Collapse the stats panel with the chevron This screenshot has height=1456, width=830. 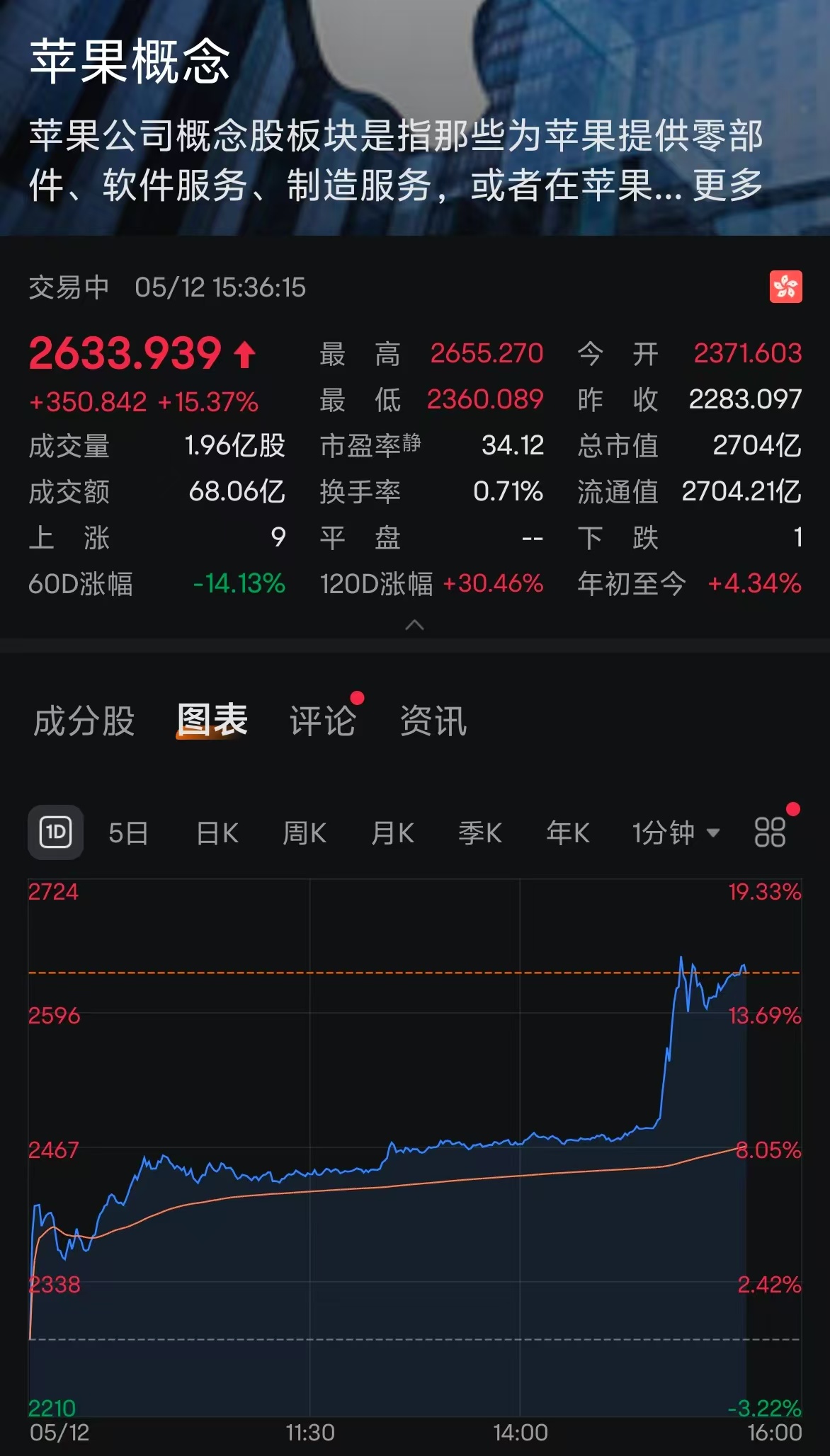414,624
